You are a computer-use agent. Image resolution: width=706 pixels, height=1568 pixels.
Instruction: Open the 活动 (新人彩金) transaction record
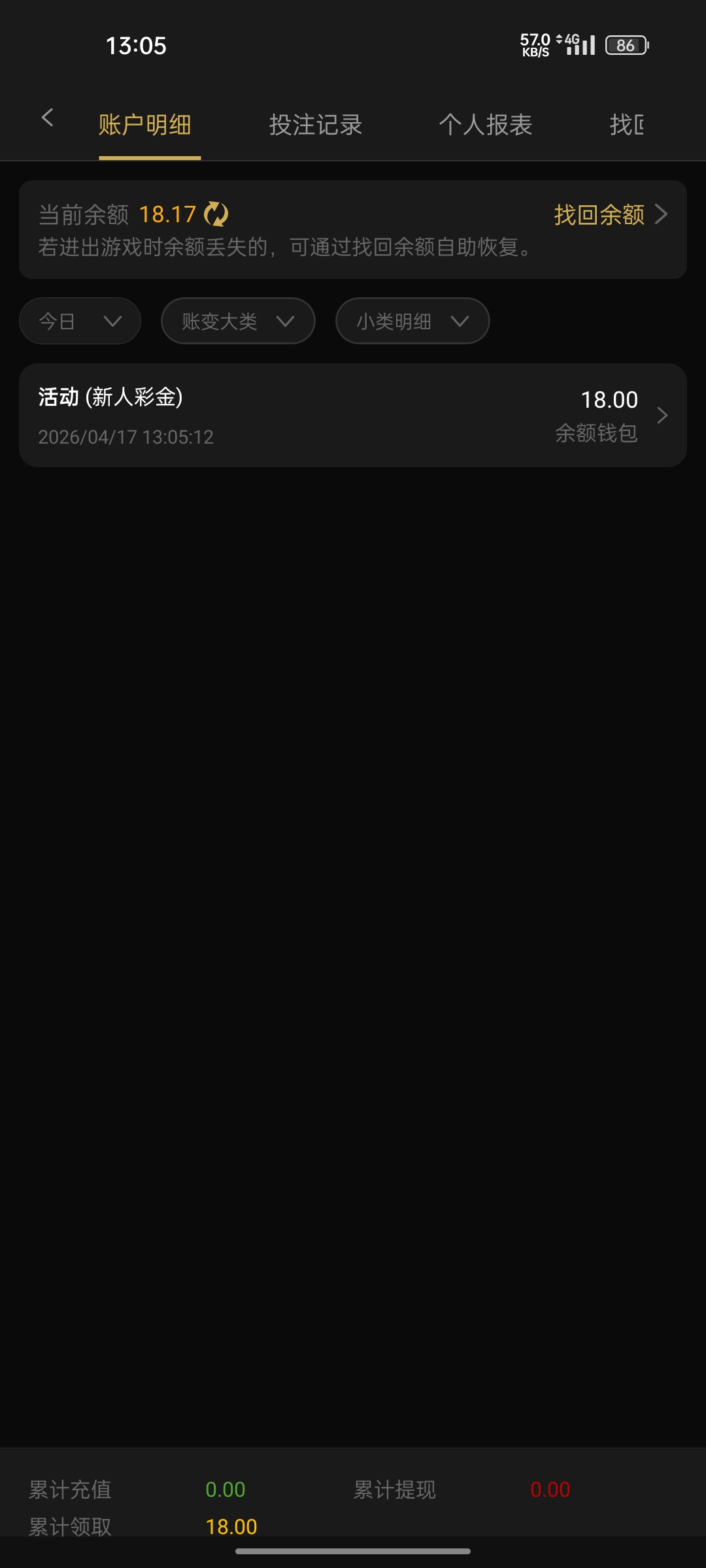(353, 415)
